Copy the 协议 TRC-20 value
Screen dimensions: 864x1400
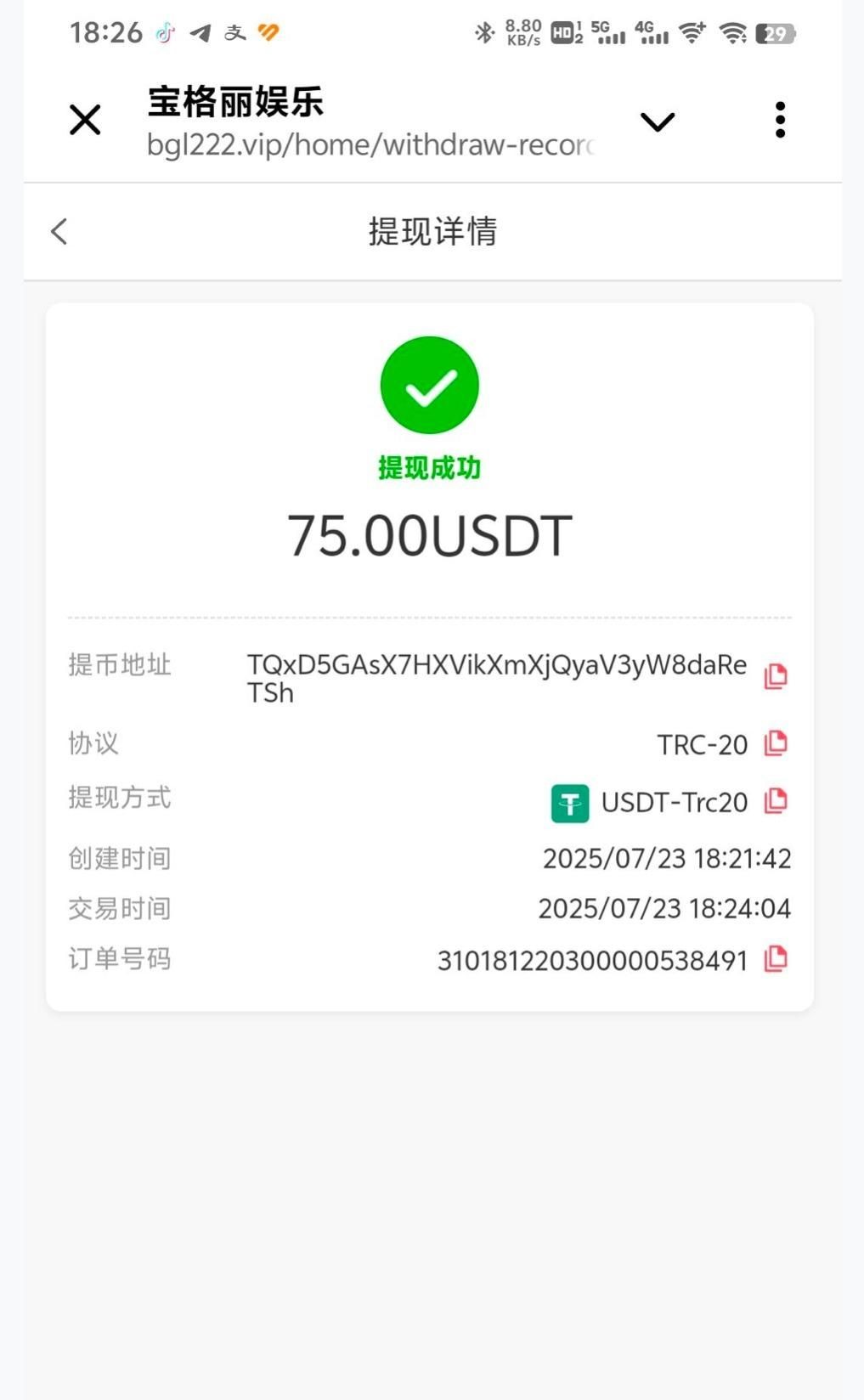pos(776,743)
